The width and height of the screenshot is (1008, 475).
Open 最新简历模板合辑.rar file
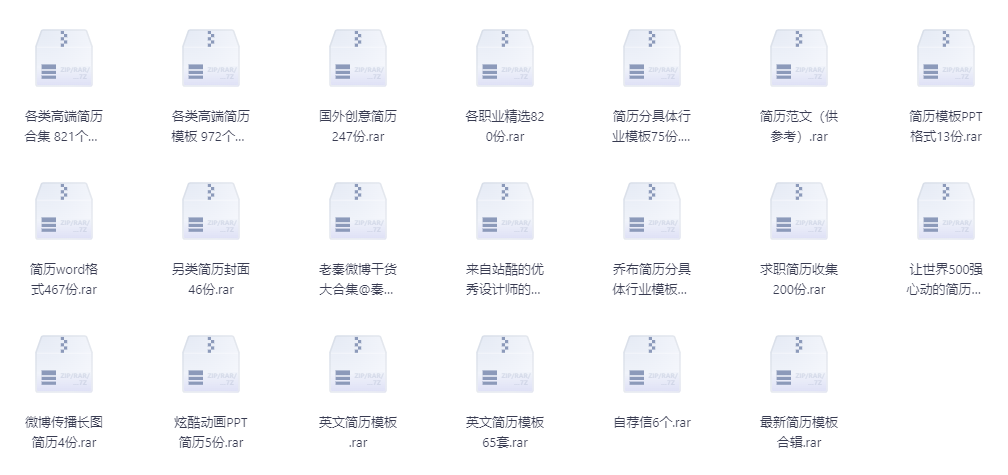pos(799,364)
